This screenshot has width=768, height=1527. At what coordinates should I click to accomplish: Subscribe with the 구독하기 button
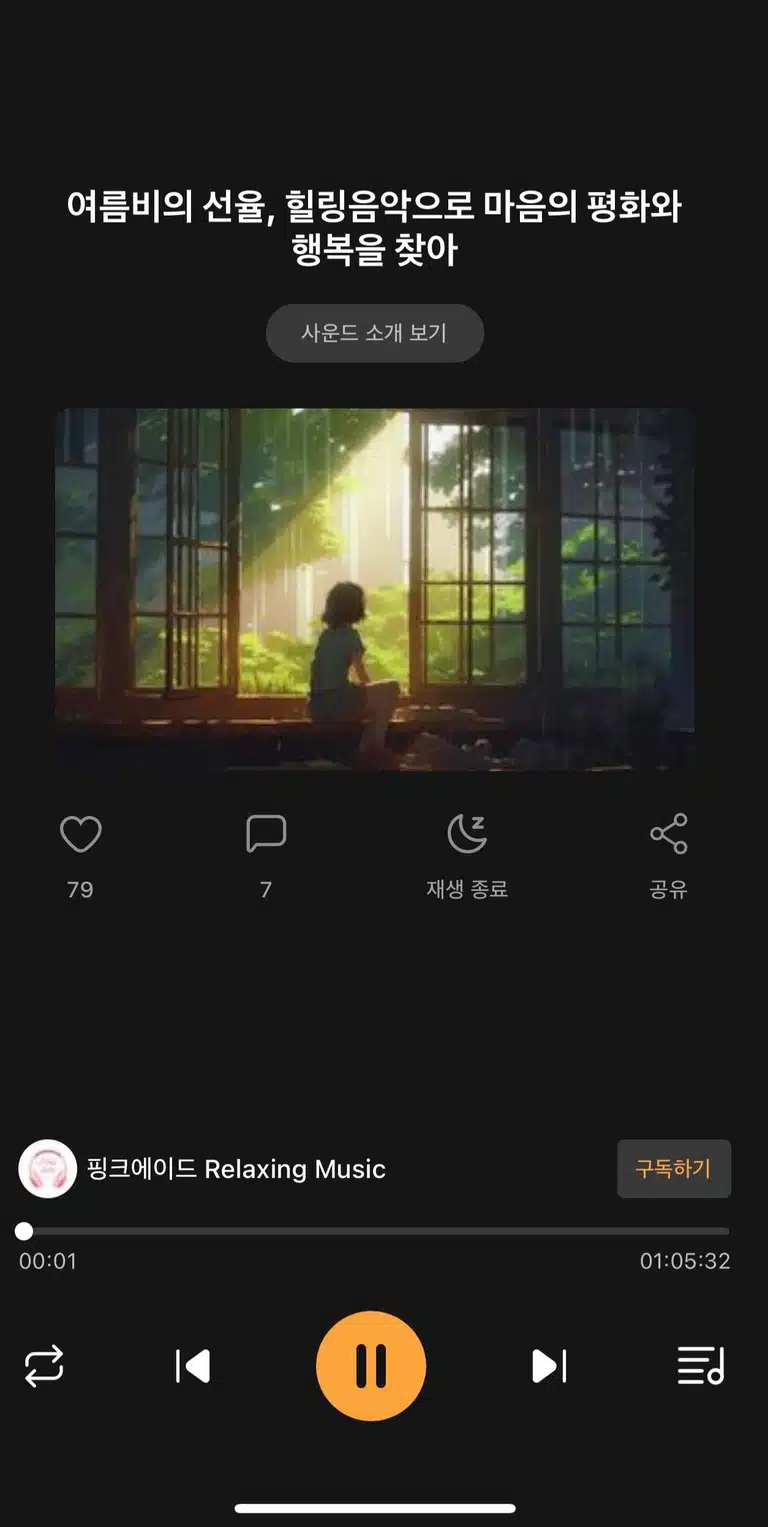674,1169
